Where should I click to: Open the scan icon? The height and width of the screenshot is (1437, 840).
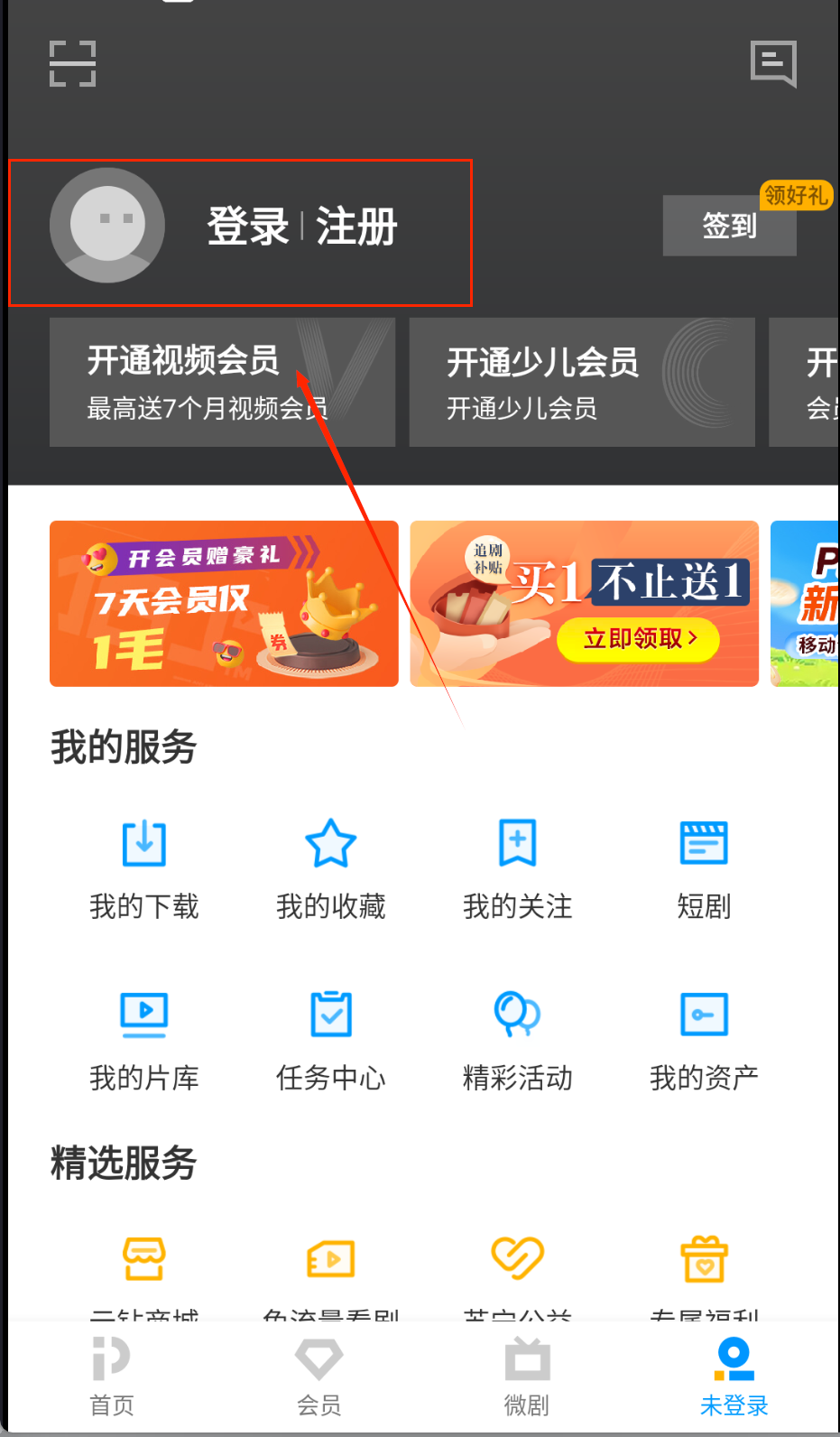click(x=72, y=63)
